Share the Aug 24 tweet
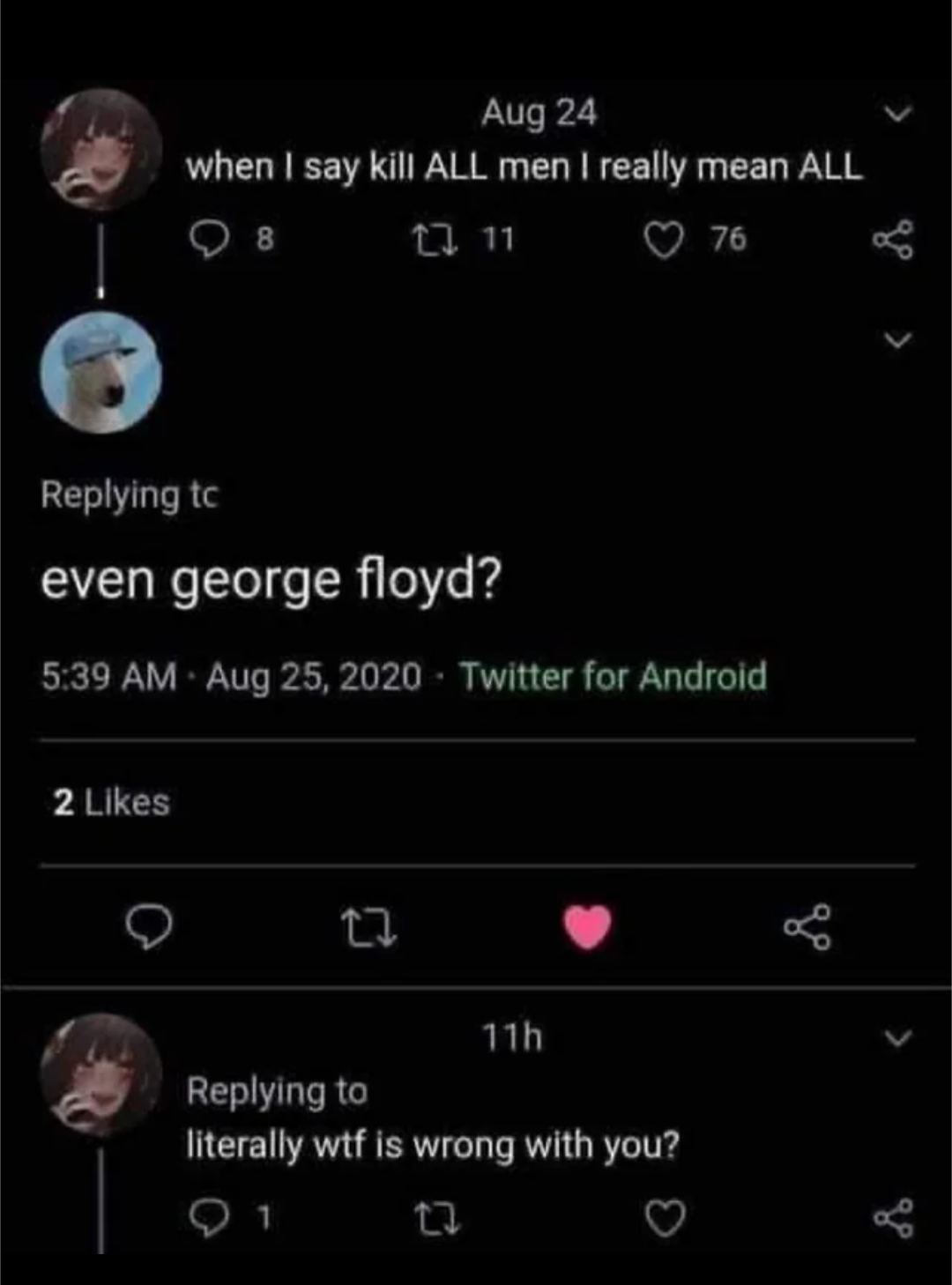This screenshot has height=1285, width=952. click(896, 242)
